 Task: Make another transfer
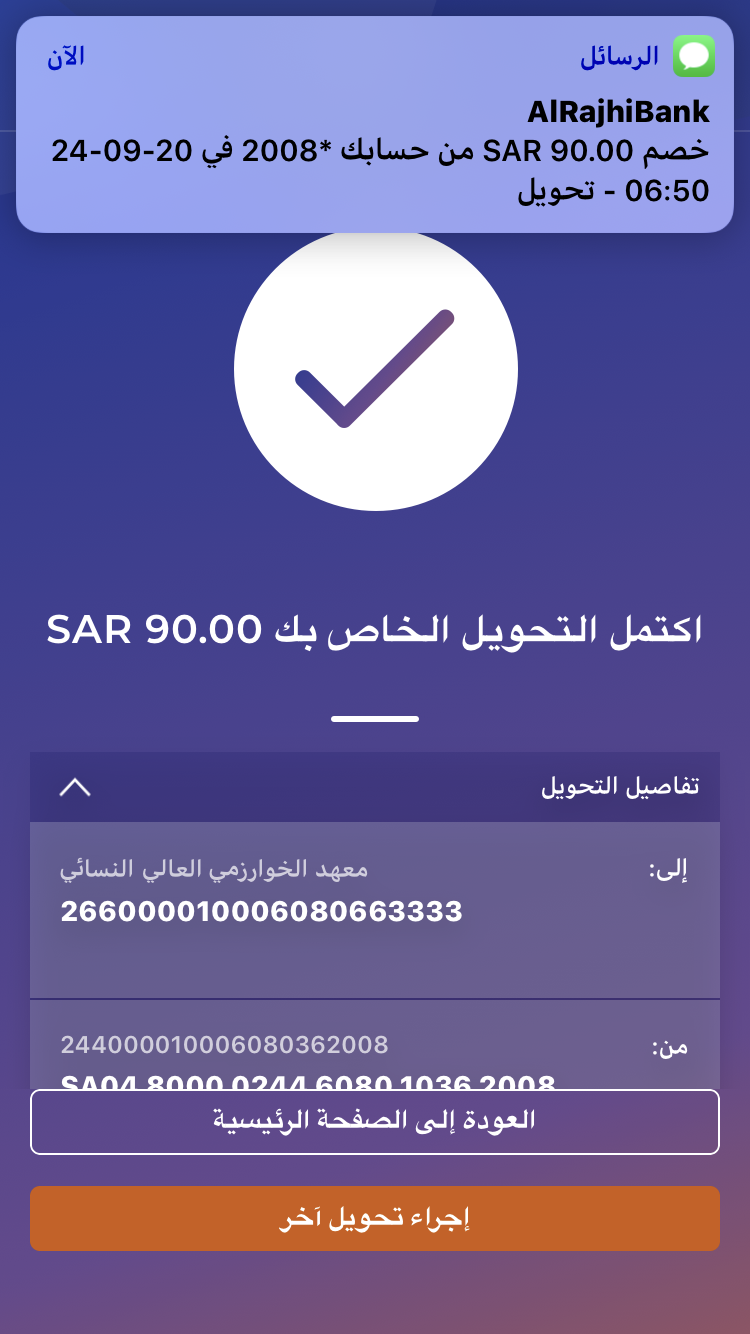[375, 1218]
